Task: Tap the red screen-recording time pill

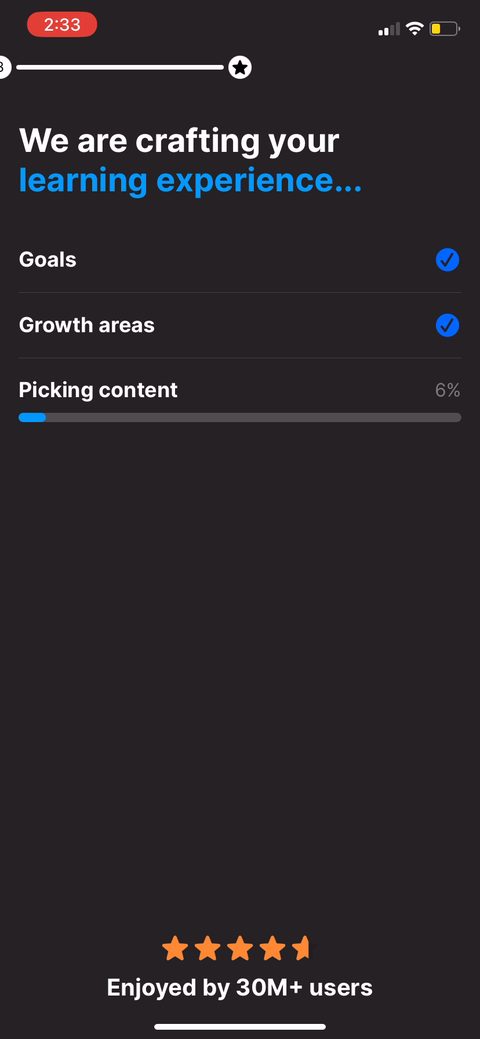Action: (62, 25)
